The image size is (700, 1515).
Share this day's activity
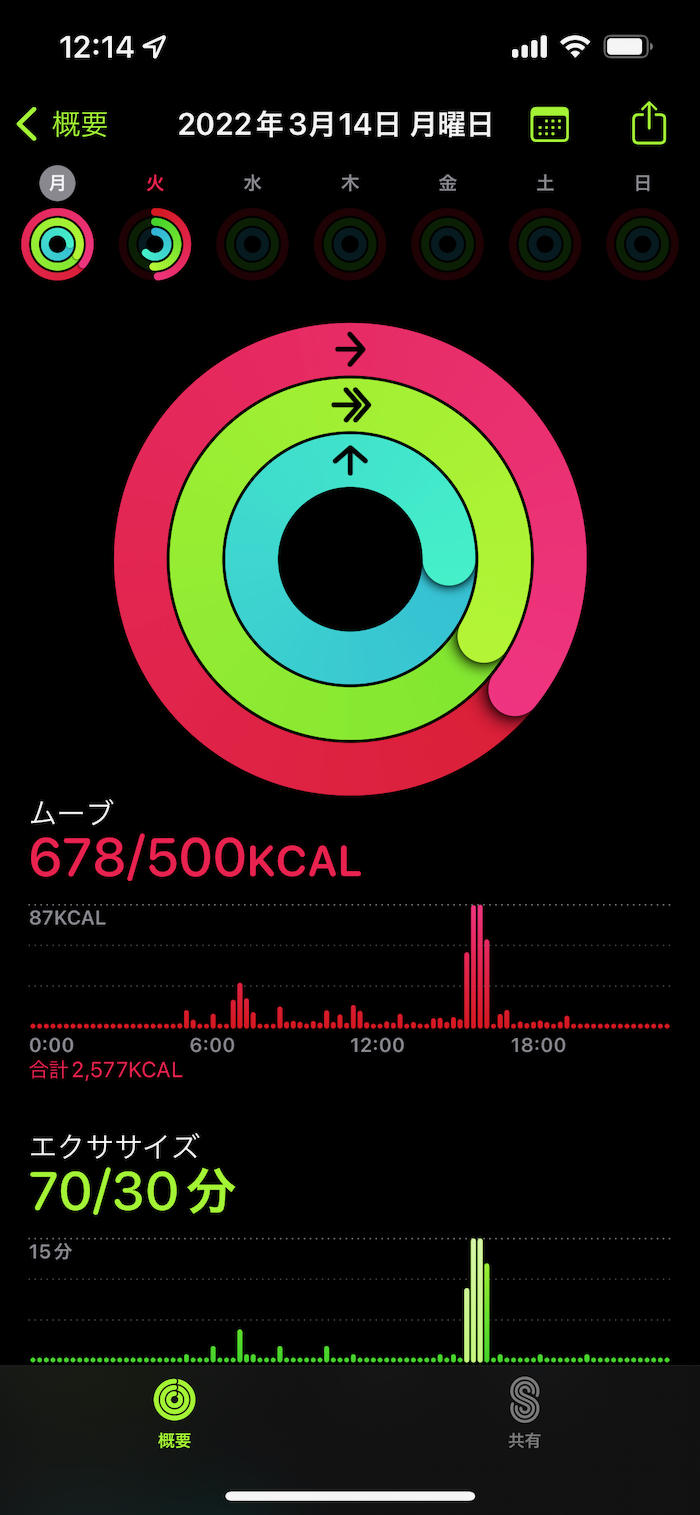tap(648, 124)
